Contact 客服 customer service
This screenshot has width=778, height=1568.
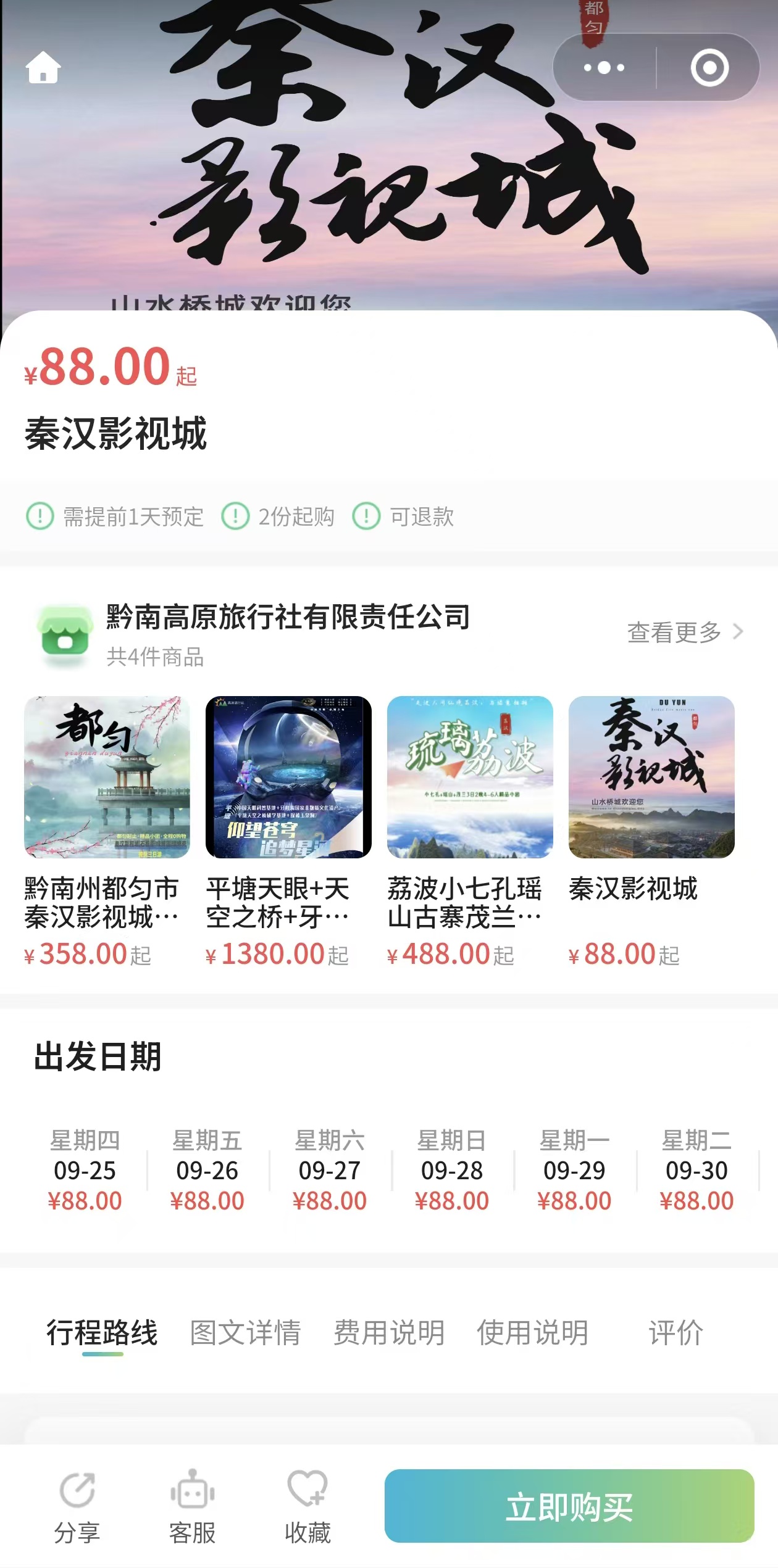(192, 1506)
